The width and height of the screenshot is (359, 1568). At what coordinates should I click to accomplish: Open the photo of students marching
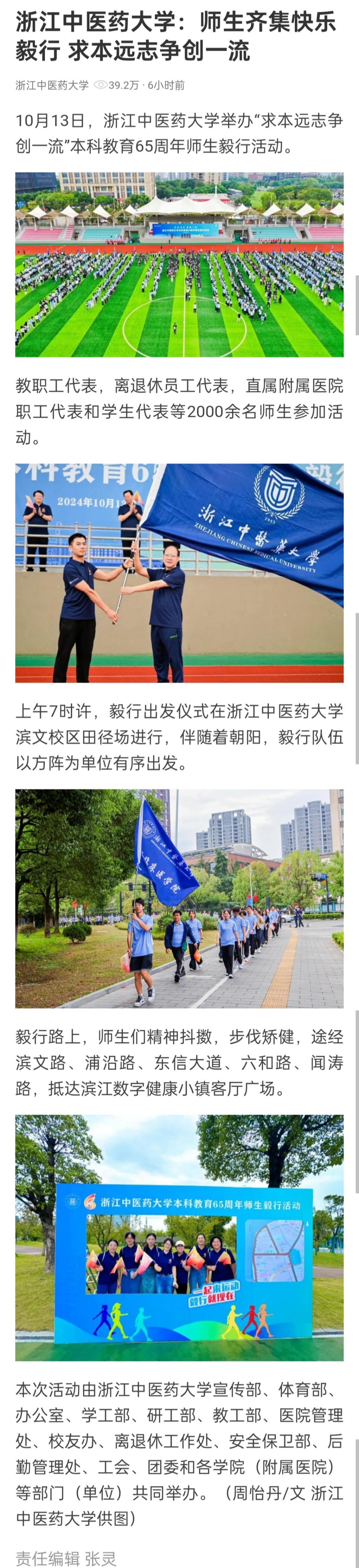pyautogui.click(x=179, y=899)
